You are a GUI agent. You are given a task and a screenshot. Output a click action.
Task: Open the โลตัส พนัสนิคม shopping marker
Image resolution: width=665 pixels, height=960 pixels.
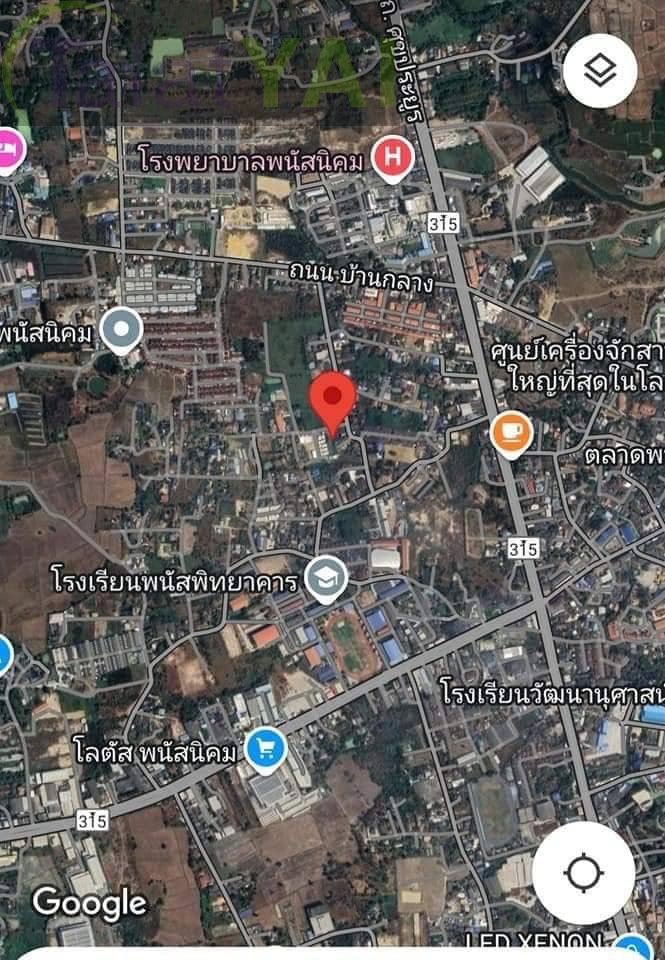[265, 748]
